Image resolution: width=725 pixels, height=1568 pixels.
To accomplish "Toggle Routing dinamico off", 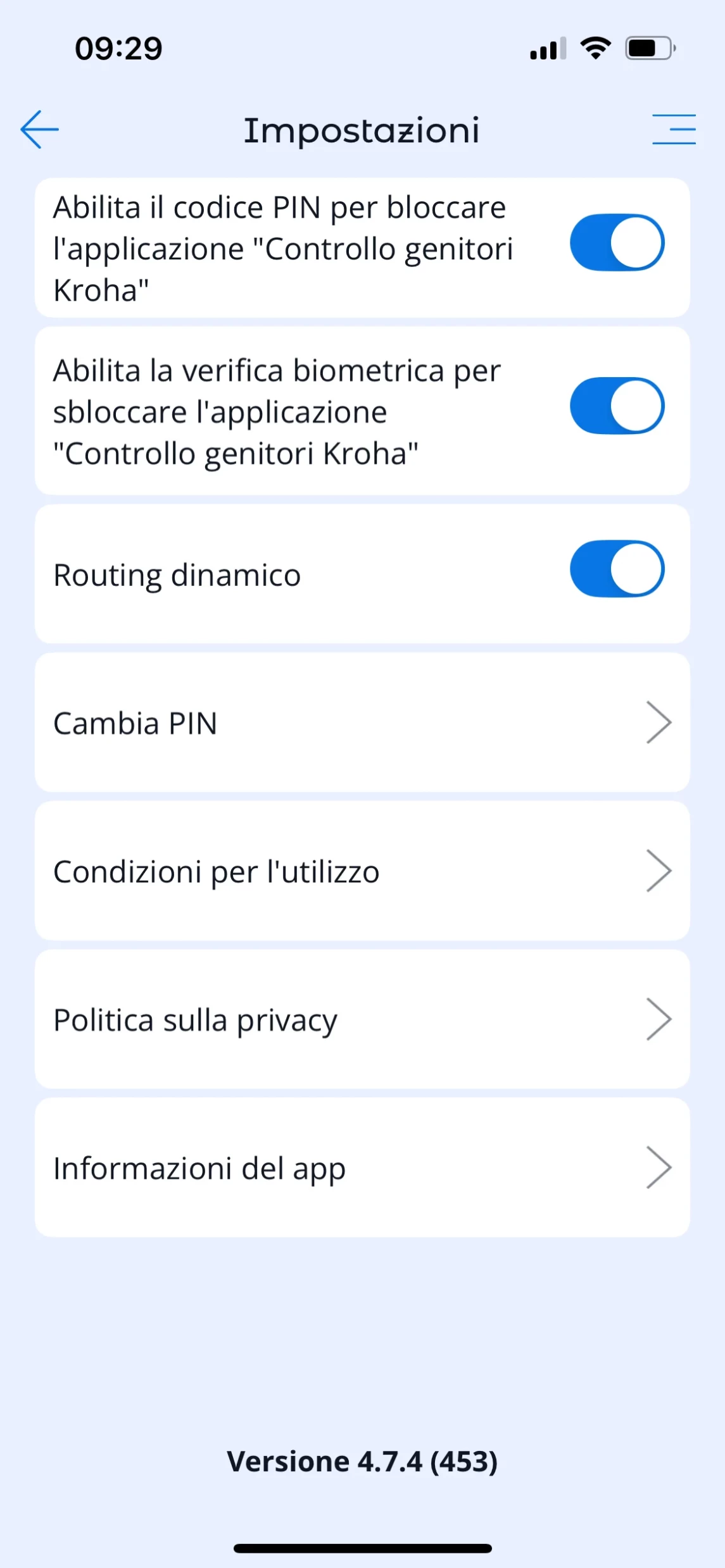I will (x=617, y=568).
